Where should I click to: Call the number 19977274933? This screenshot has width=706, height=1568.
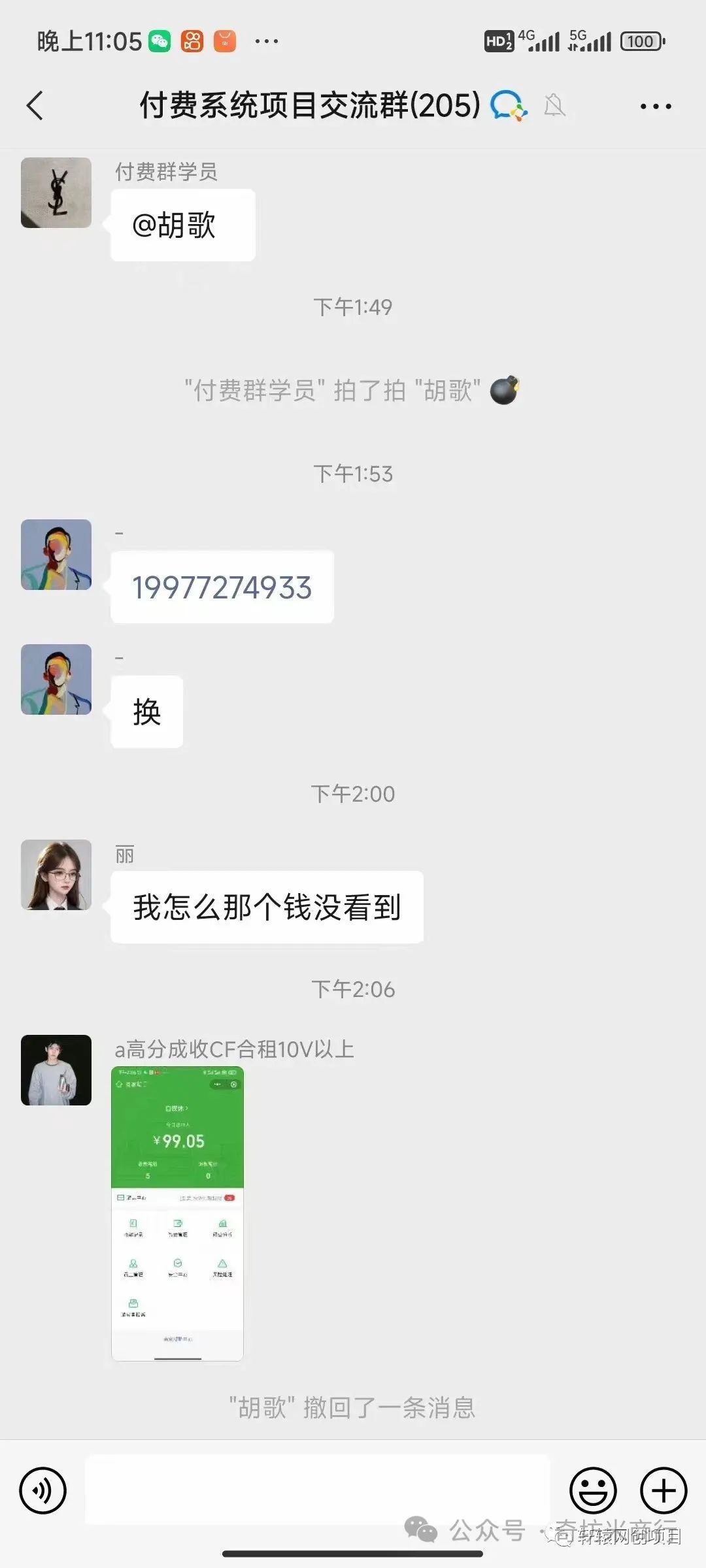[x=222, y=587]
